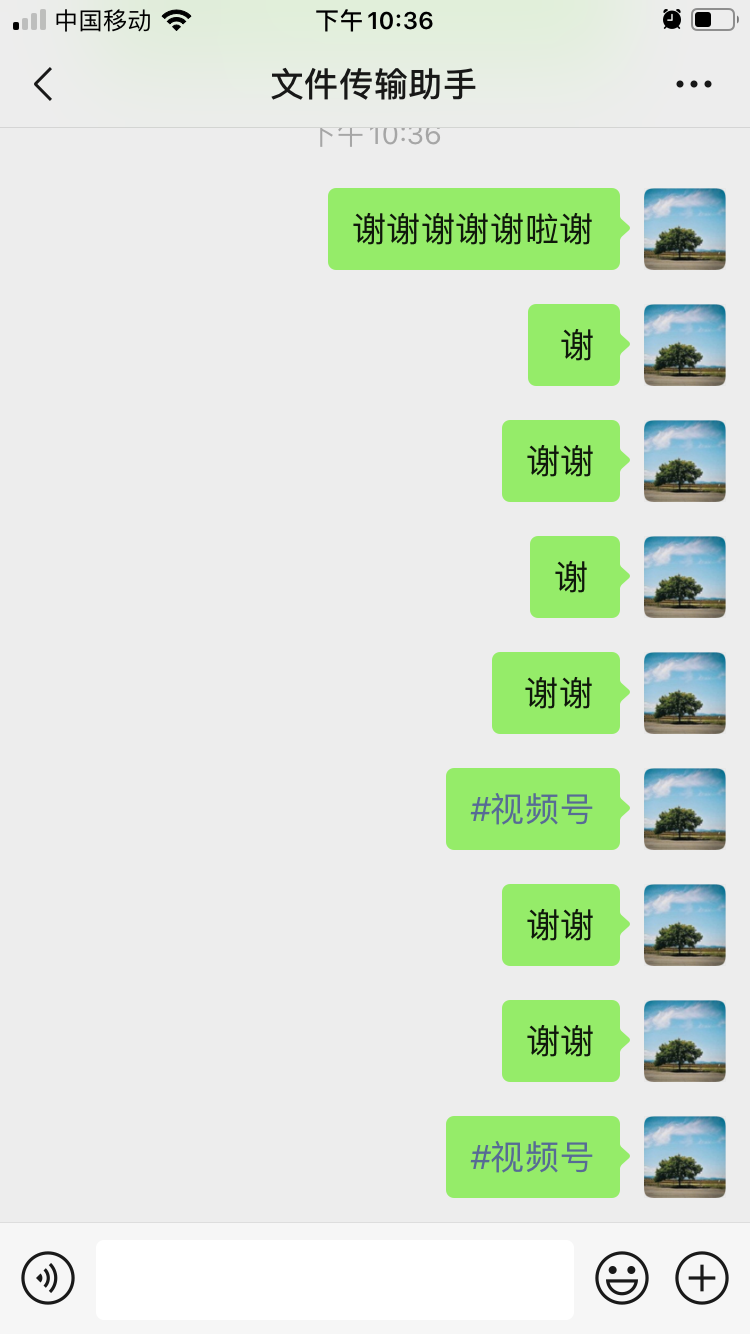750x1334 pixels.
Task: Tap the 中国移动 carrier label
Action: pos(100,19)
